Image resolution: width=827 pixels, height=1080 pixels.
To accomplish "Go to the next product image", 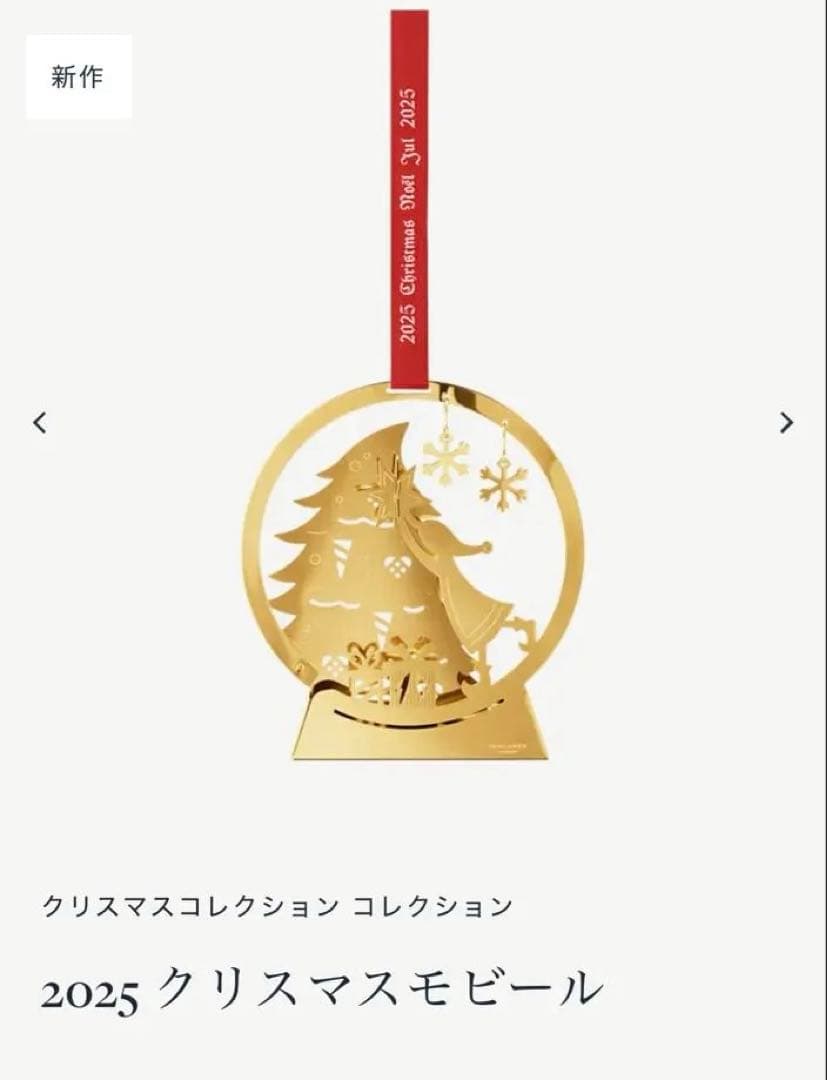I will (786, 423).
